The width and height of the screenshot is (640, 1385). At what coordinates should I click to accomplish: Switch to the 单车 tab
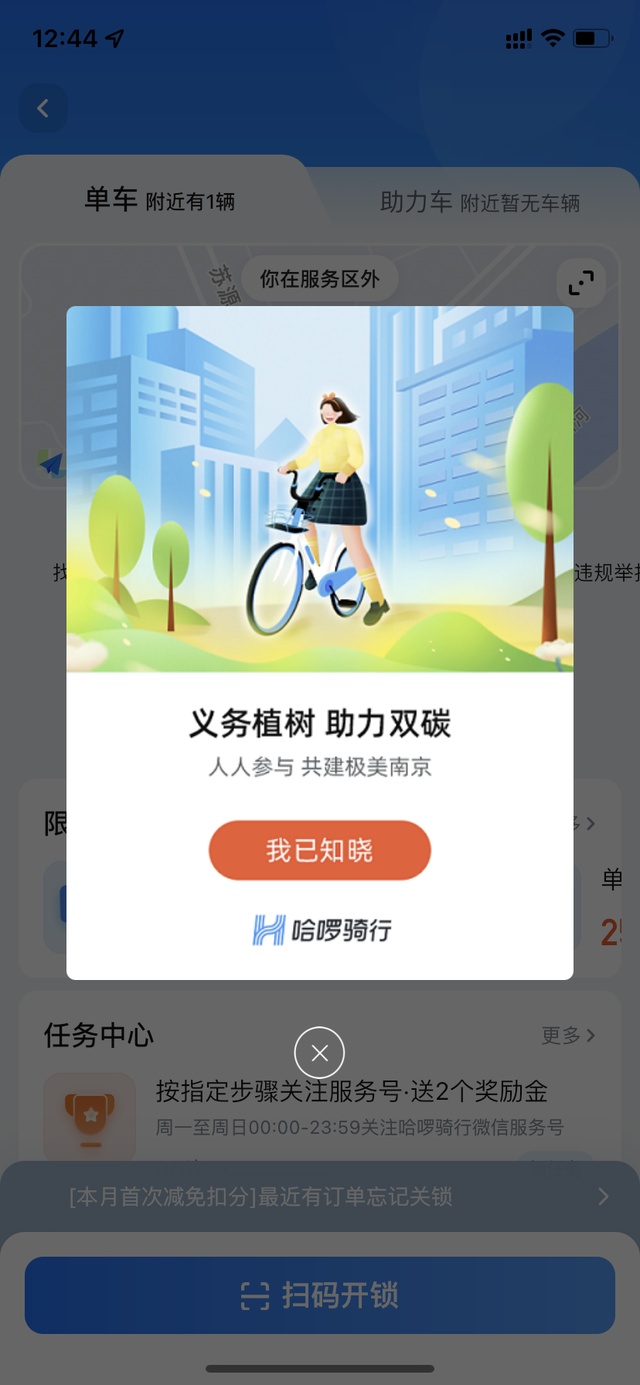(x=160, y=201)
